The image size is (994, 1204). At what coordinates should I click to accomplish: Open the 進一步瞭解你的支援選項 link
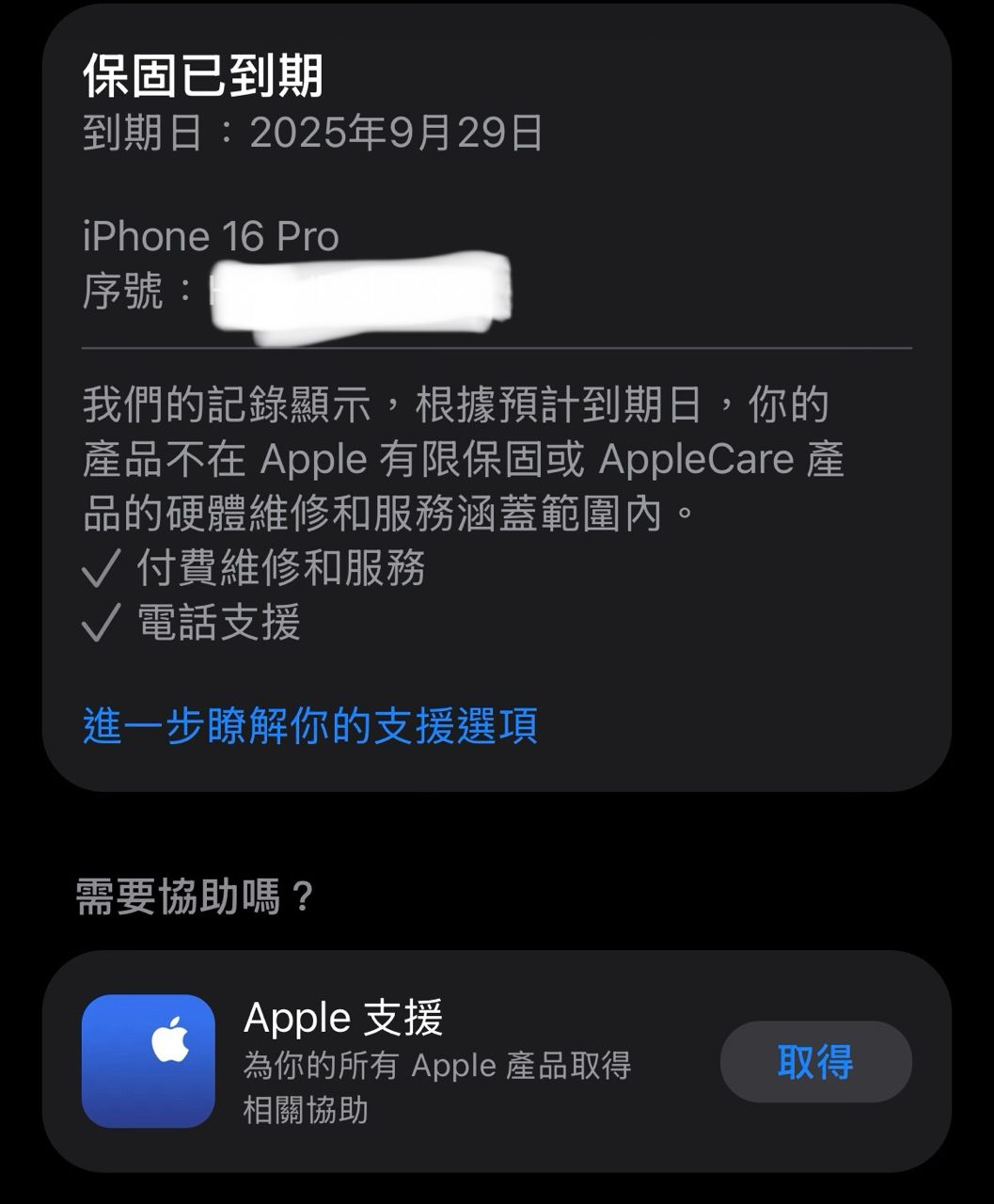point(310,726)
